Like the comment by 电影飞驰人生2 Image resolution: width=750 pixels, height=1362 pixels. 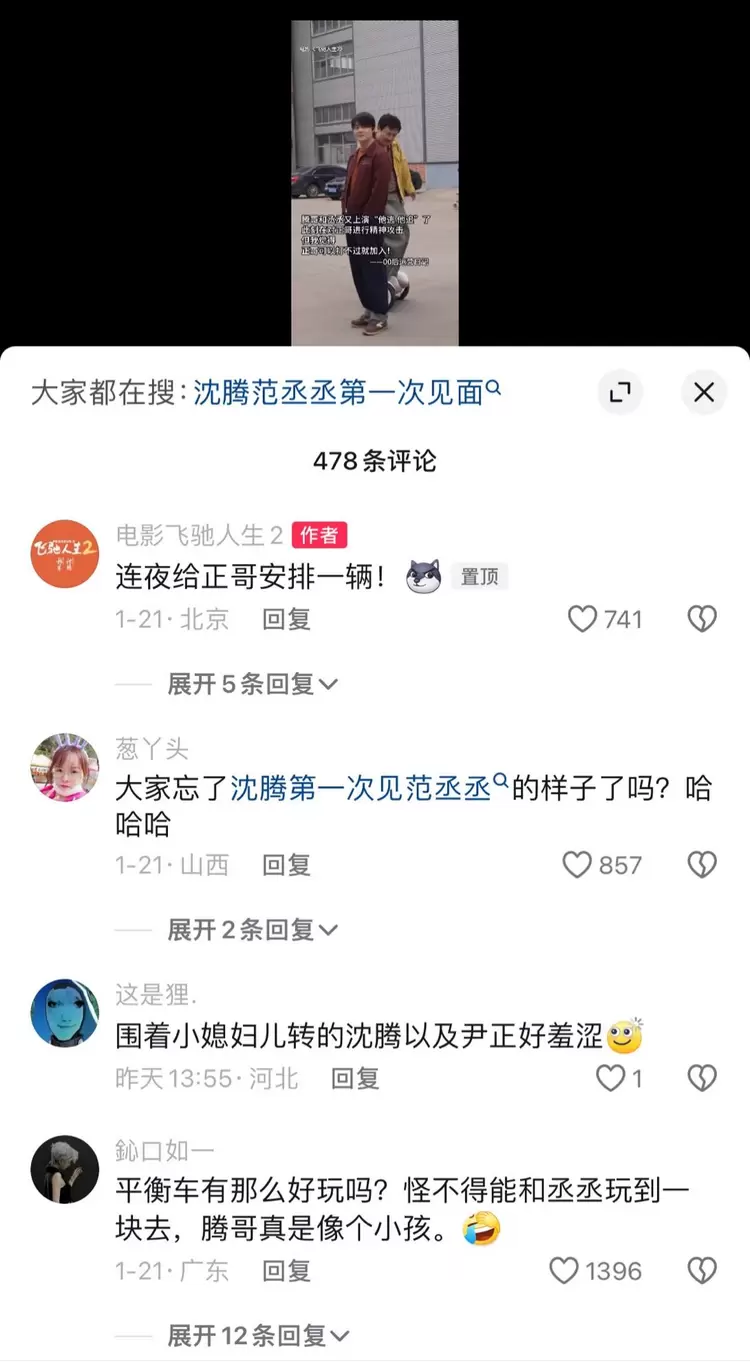tap(583, 620)
